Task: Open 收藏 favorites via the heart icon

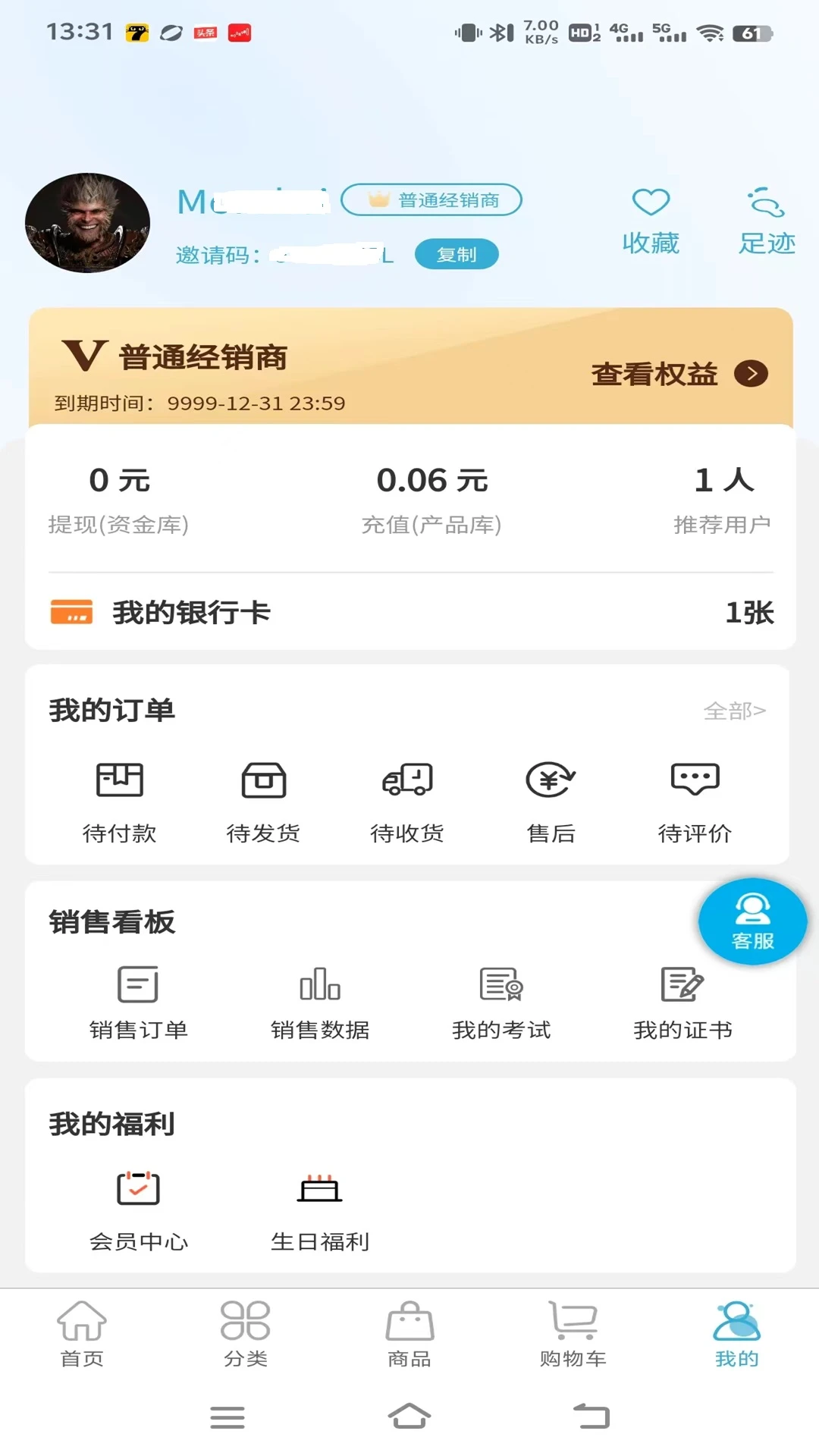Action: 650,220
